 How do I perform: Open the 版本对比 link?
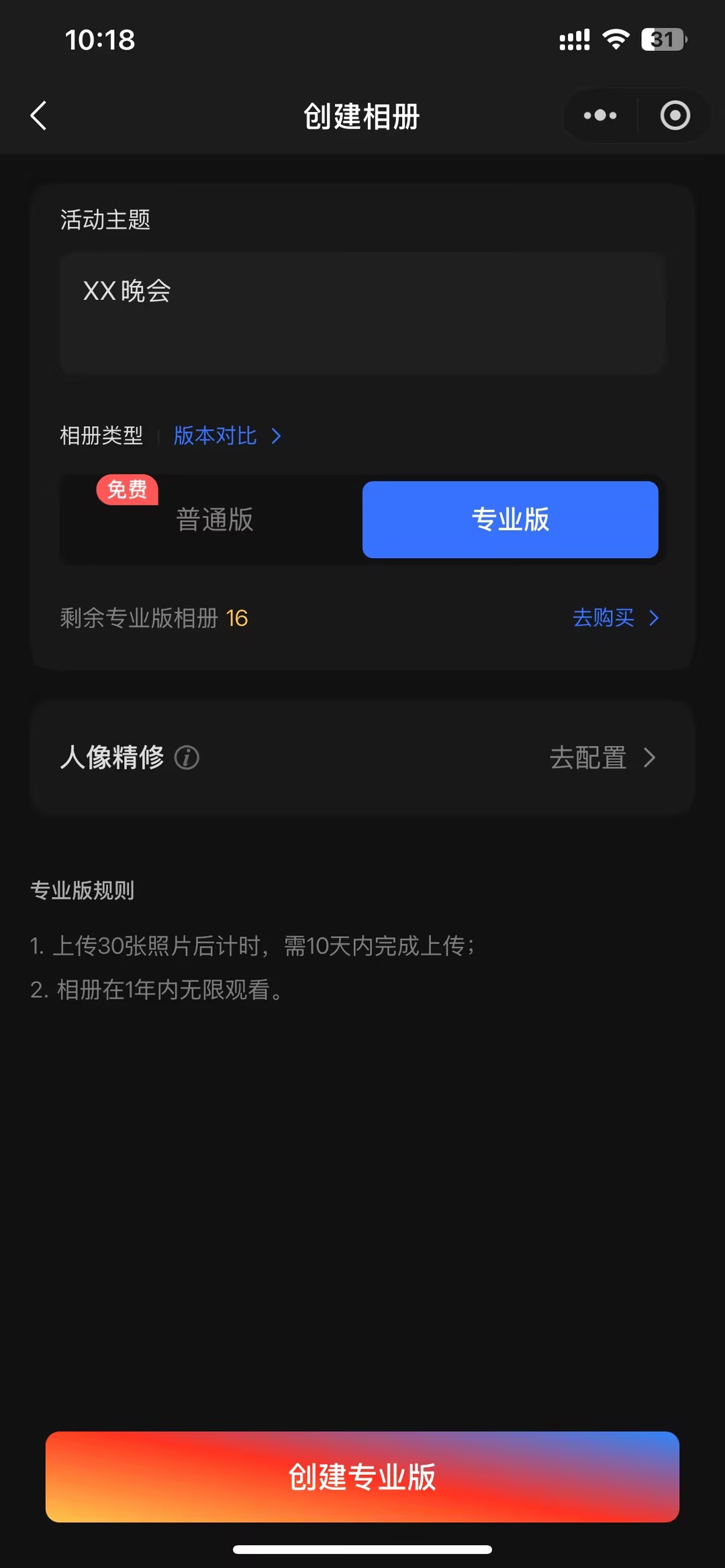227,436
